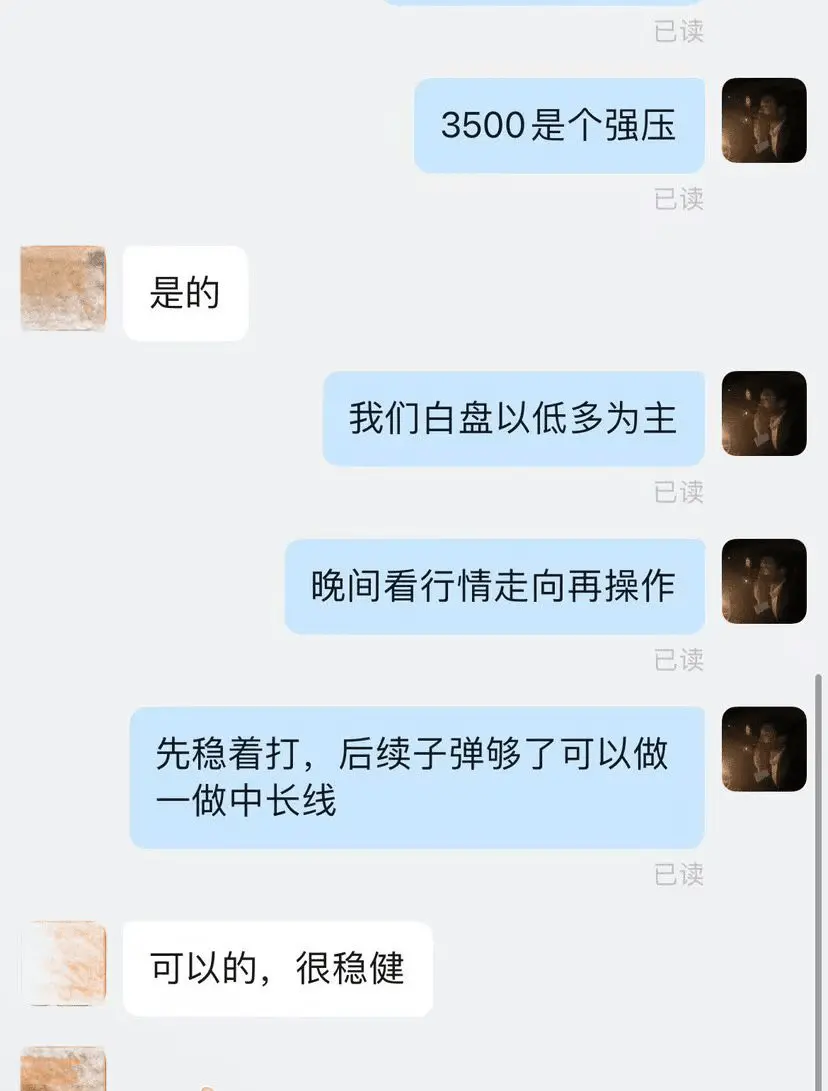Select the '晚间看行情走向再操作' message
The height and width of the screenshot is (1091, 828).
[495, 585]
